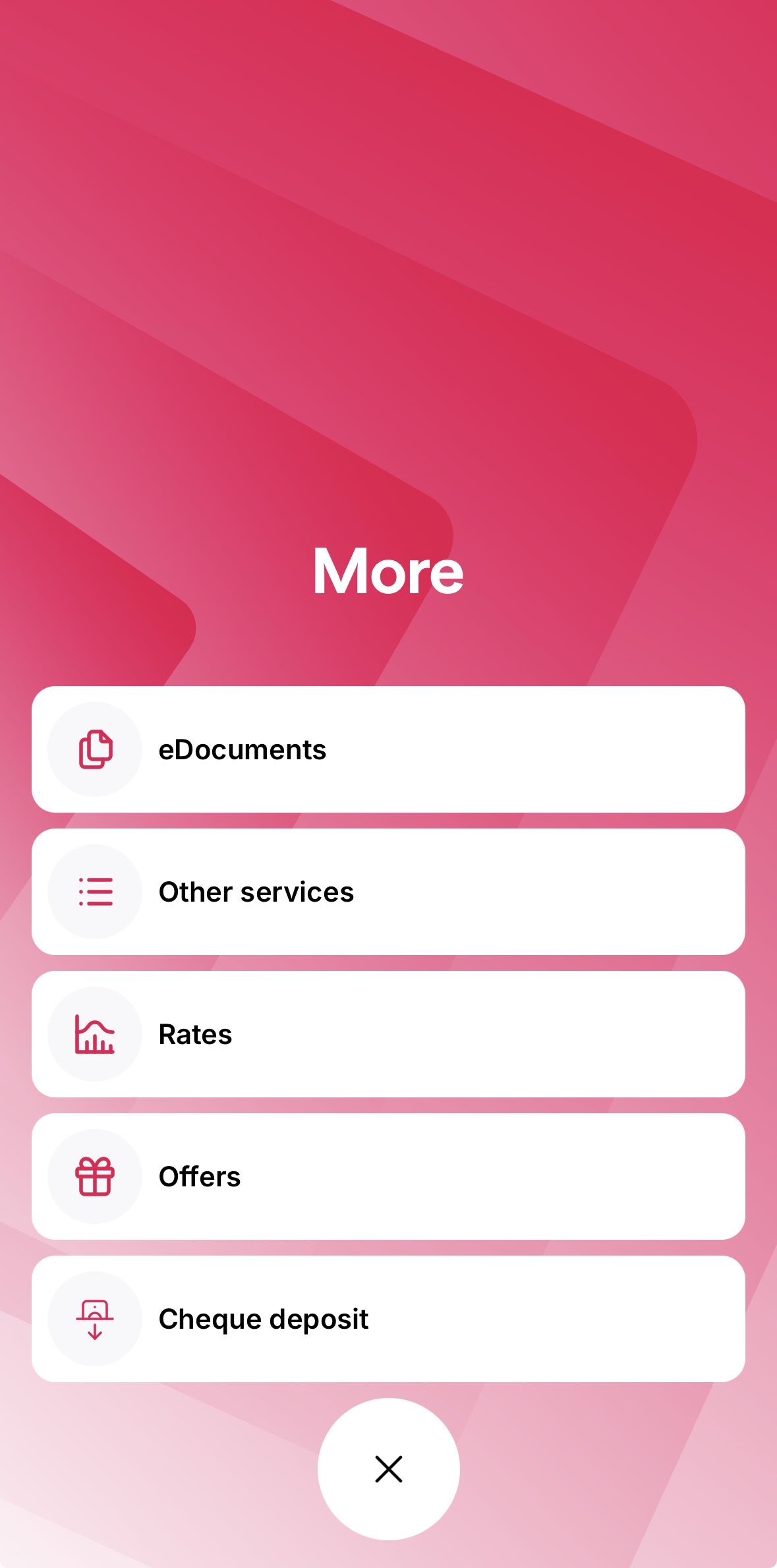Viewport: 777px width, 1568px height.
Task: Open eDocuments
Action: (x=388, y=749)
